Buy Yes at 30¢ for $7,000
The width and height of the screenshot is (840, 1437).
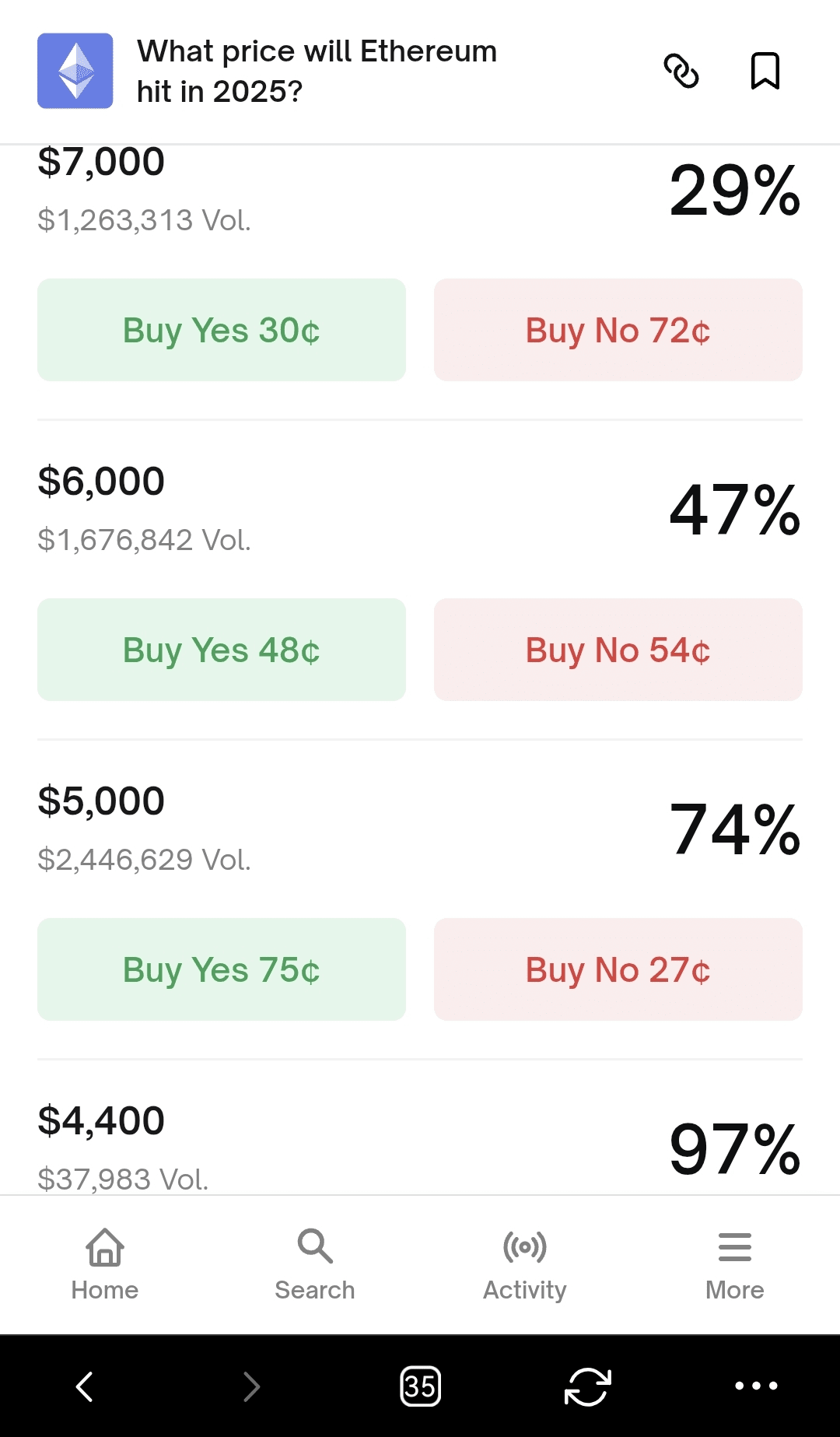[222, 330]
